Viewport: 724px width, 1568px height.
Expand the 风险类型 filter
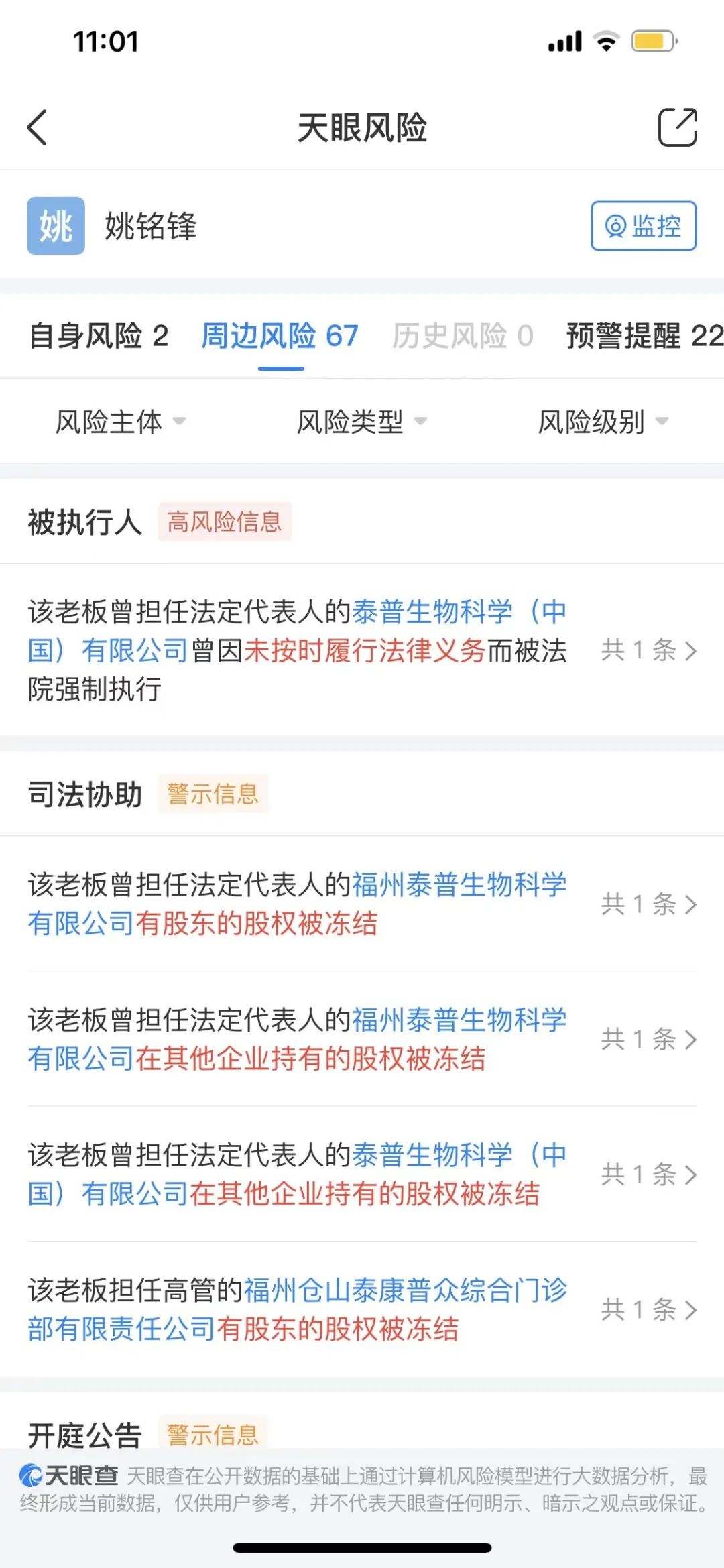coord(361,422)
